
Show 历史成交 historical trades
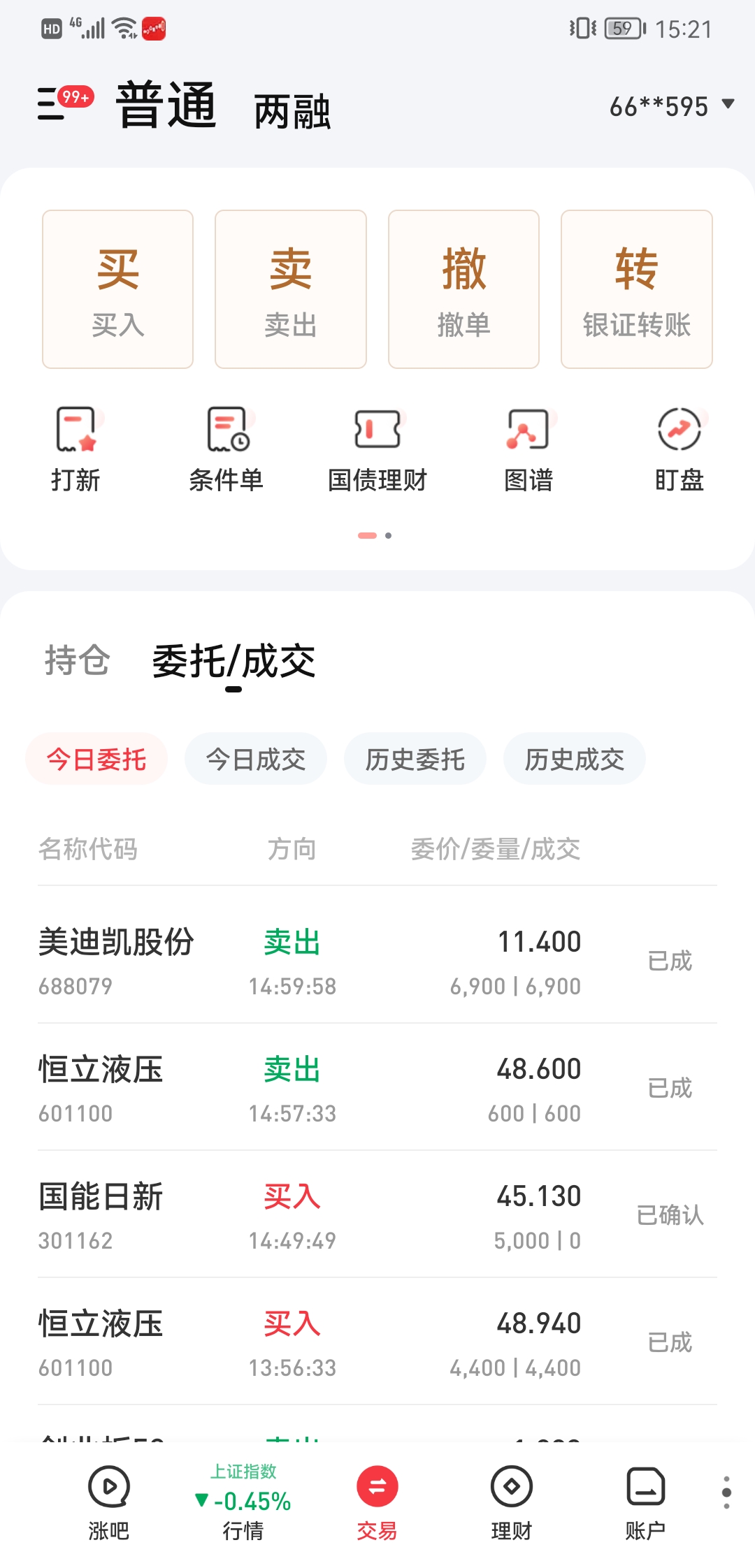click(x=574, y=759)
